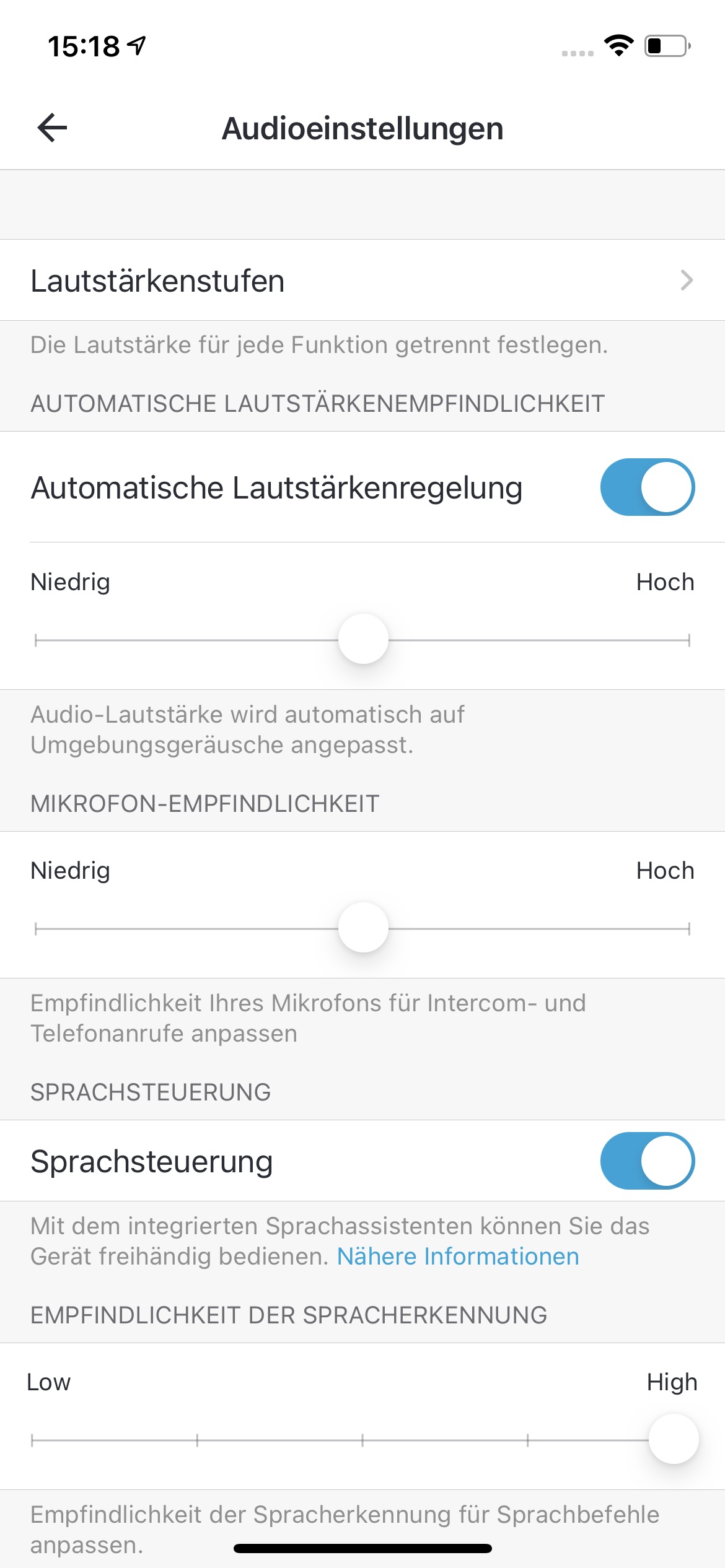Tap the Mikrofon-Empfindlichkeit slider handle
The width and height of the screenshot is (725, 1568).
363,927
